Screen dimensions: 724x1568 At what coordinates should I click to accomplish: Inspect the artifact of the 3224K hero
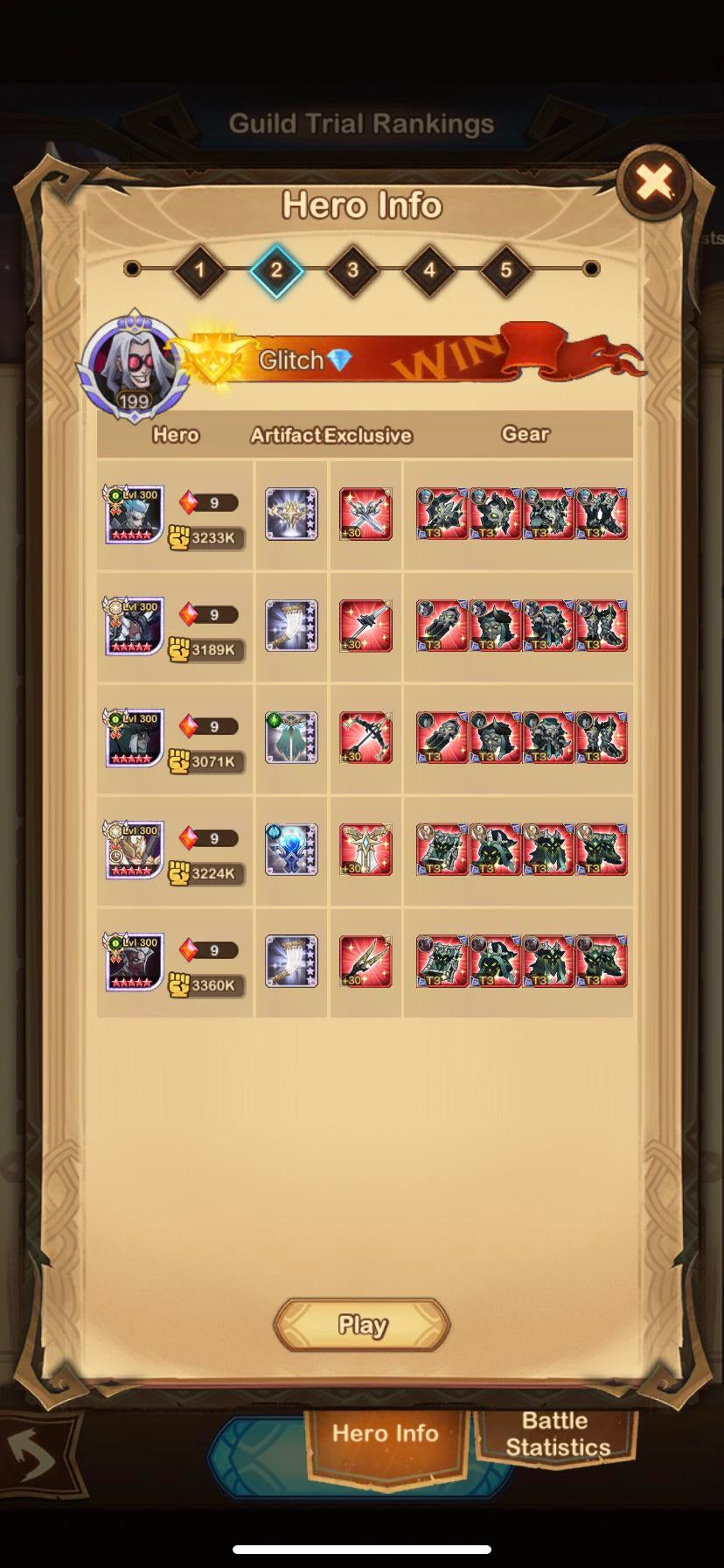click(x=291, y=850)
